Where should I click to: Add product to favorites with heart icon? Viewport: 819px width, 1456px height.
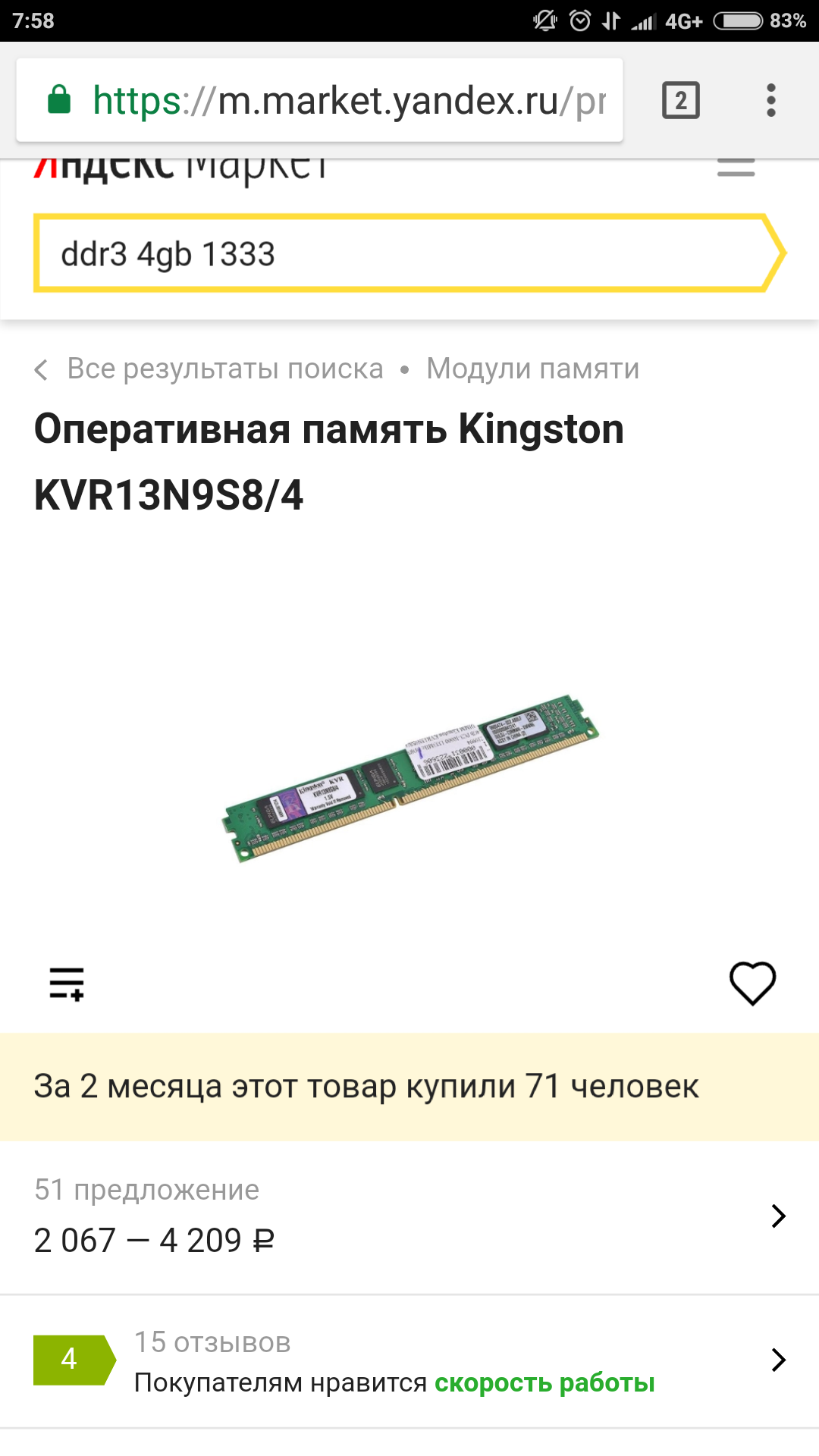pyautogui.click(x=752, y=984)
